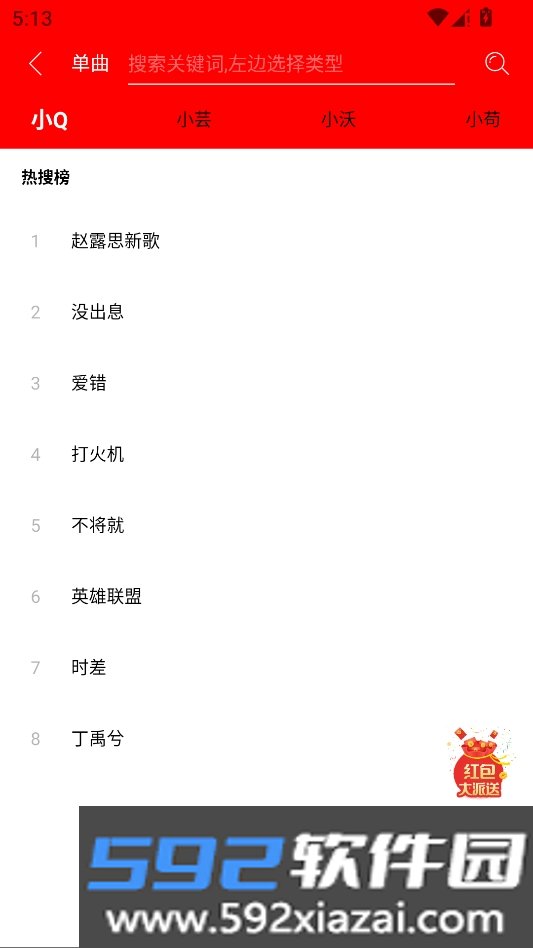Tap the search magnifier icon
The width and height of the screenshot is (533, 948).
[x=497, y=63]
